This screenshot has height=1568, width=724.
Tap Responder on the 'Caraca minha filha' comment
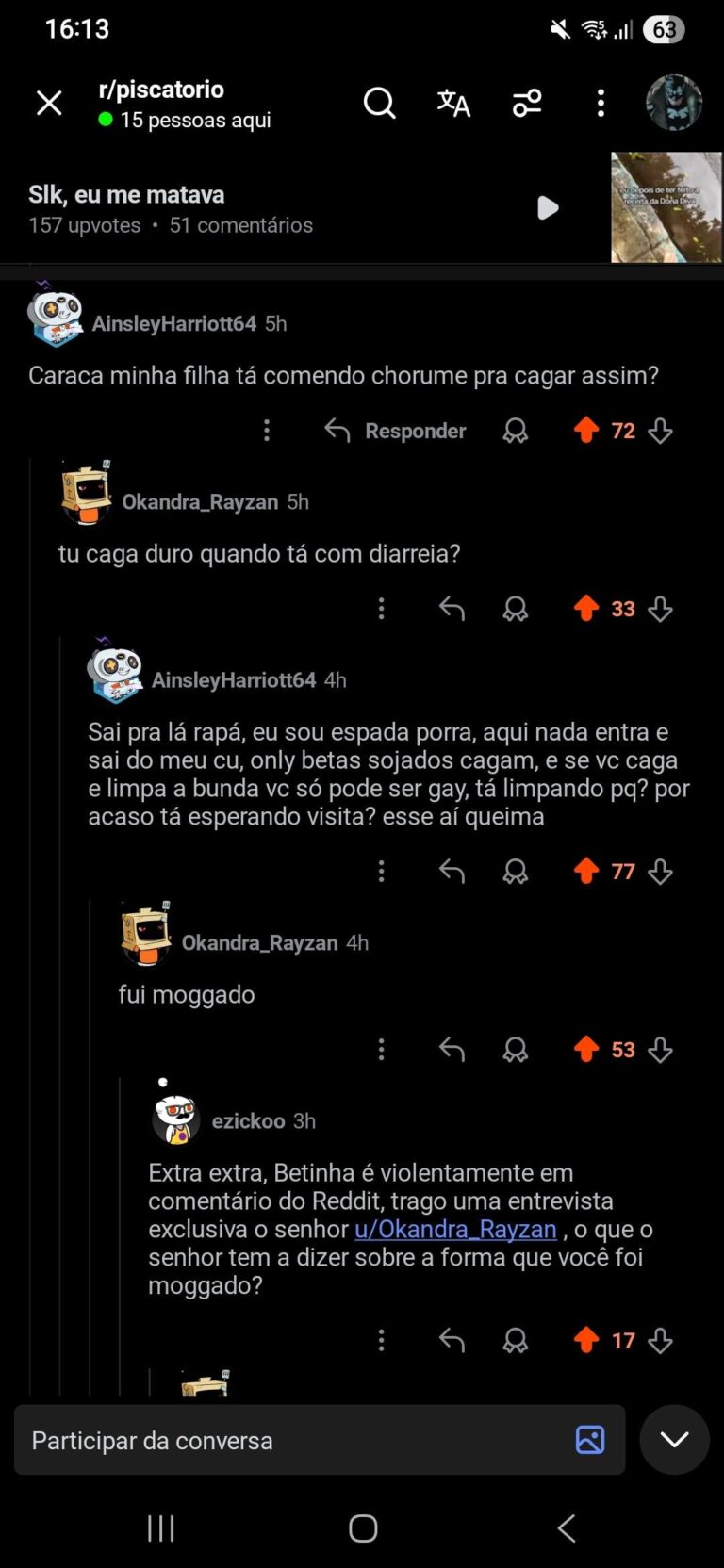(396, 431)
